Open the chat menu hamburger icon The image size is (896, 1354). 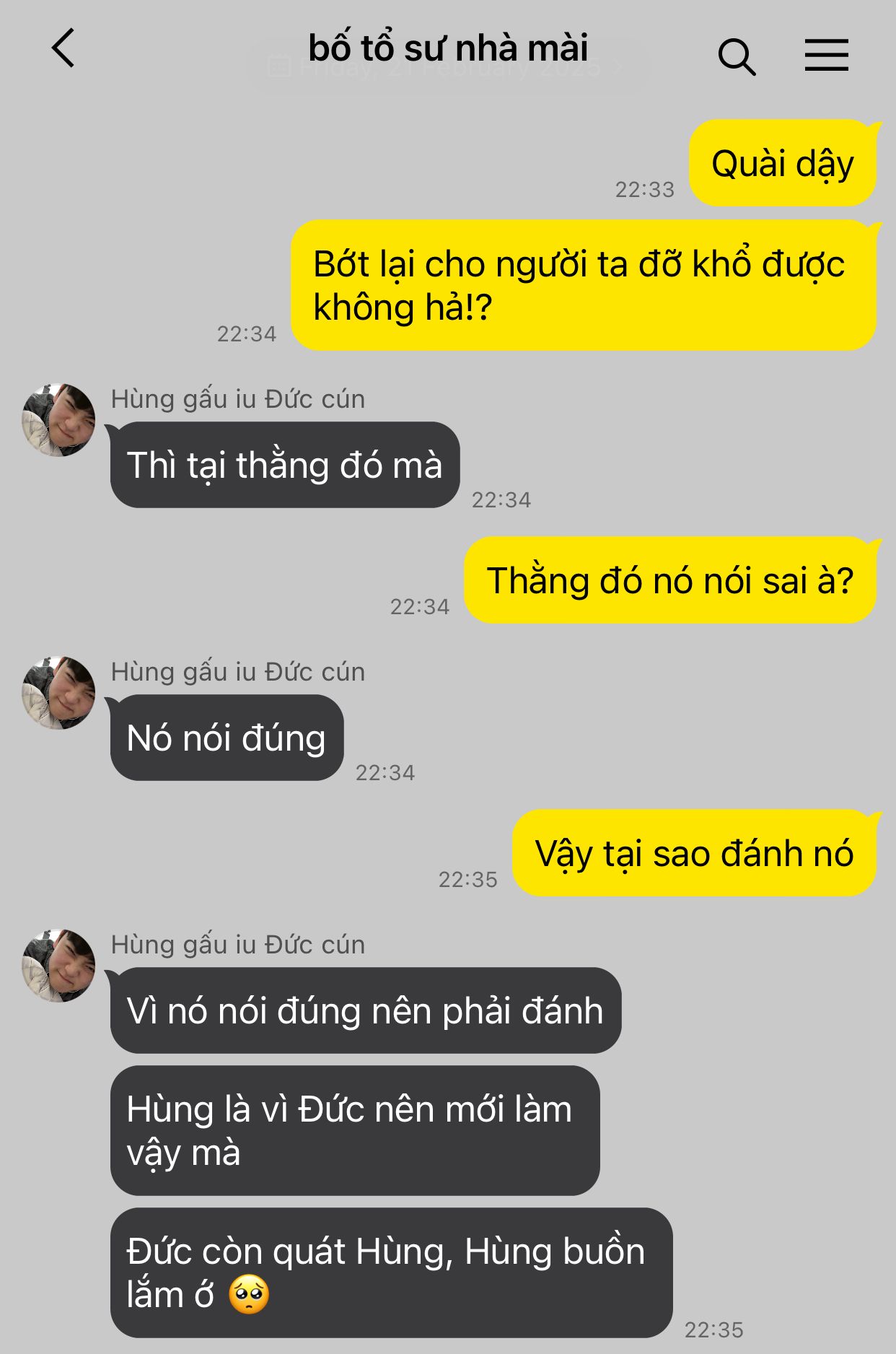coord(826,55)
